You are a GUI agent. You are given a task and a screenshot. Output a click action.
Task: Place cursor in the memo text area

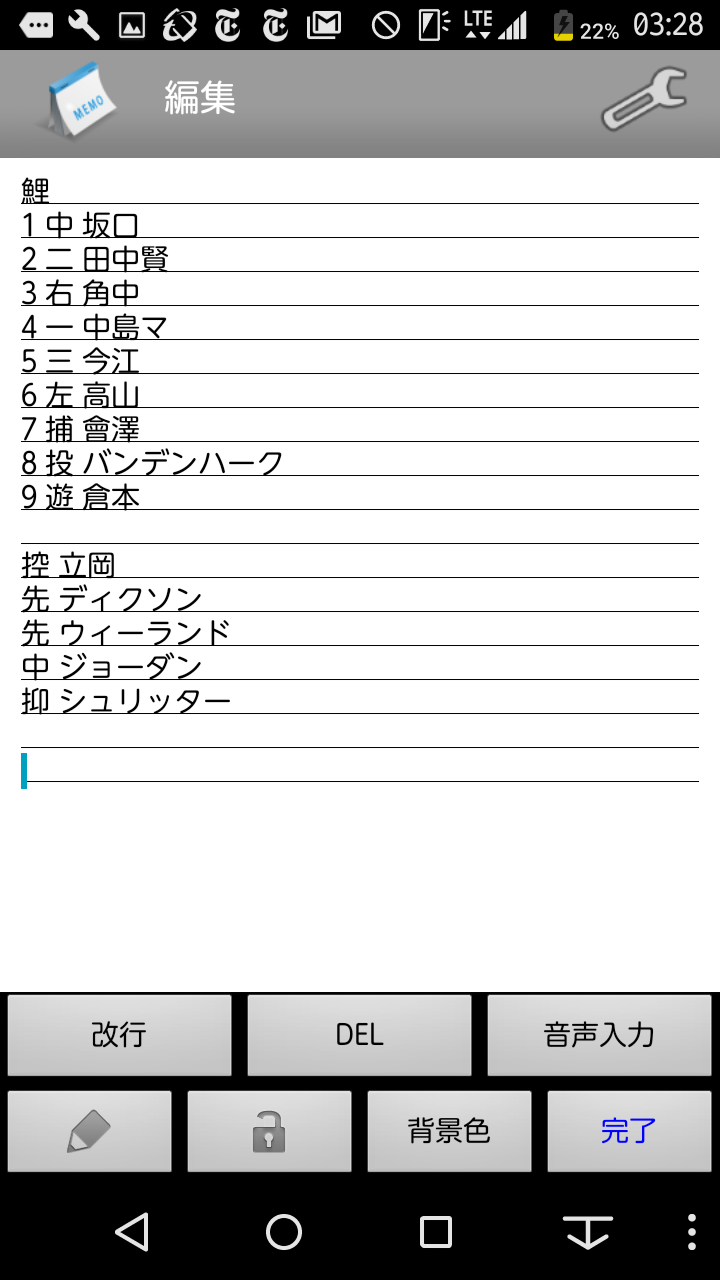point(360,575)
